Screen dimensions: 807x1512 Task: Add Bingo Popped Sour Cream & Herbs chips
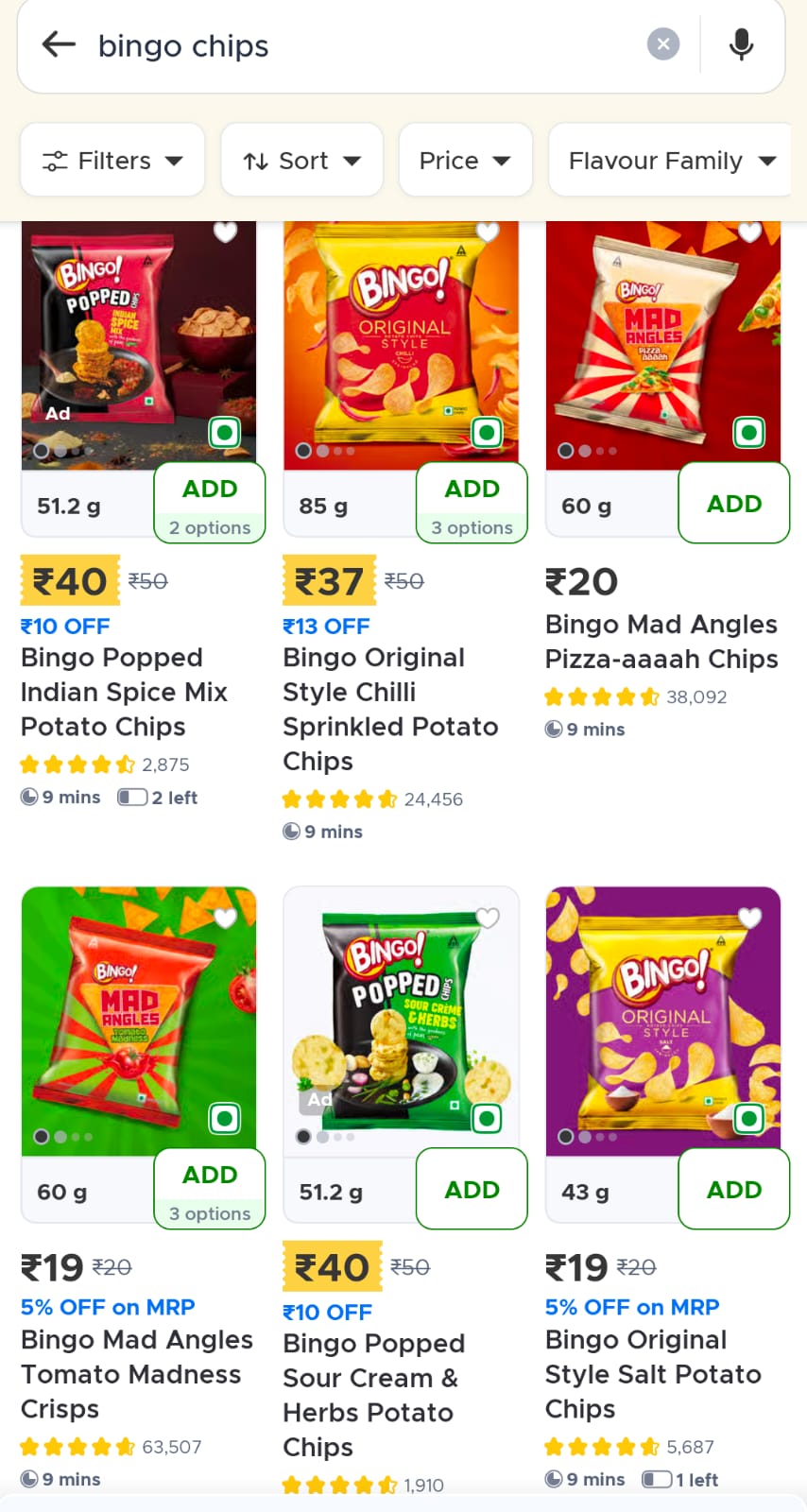click(x=472, y=1189)
